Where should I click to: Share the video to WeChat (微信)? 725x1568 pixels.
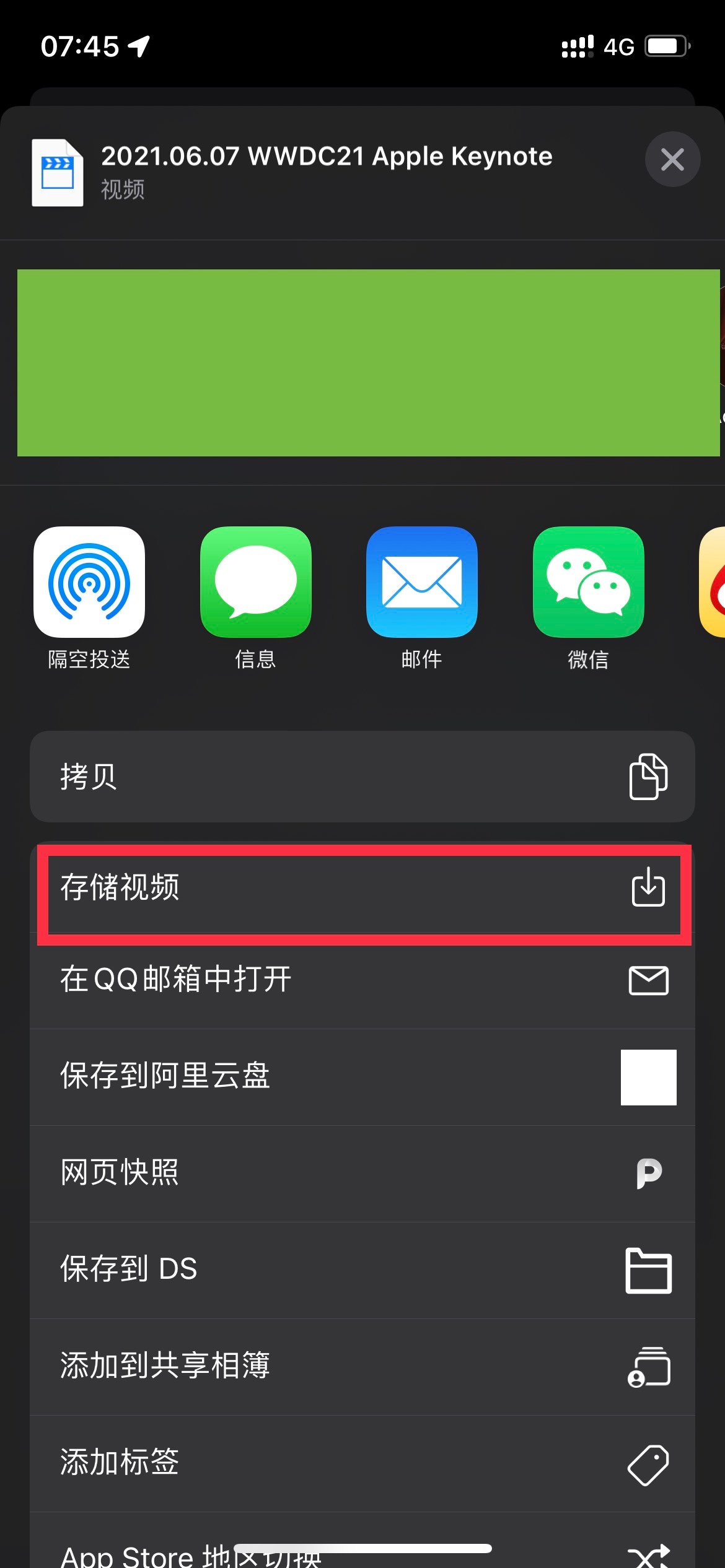tap(588, 582)
